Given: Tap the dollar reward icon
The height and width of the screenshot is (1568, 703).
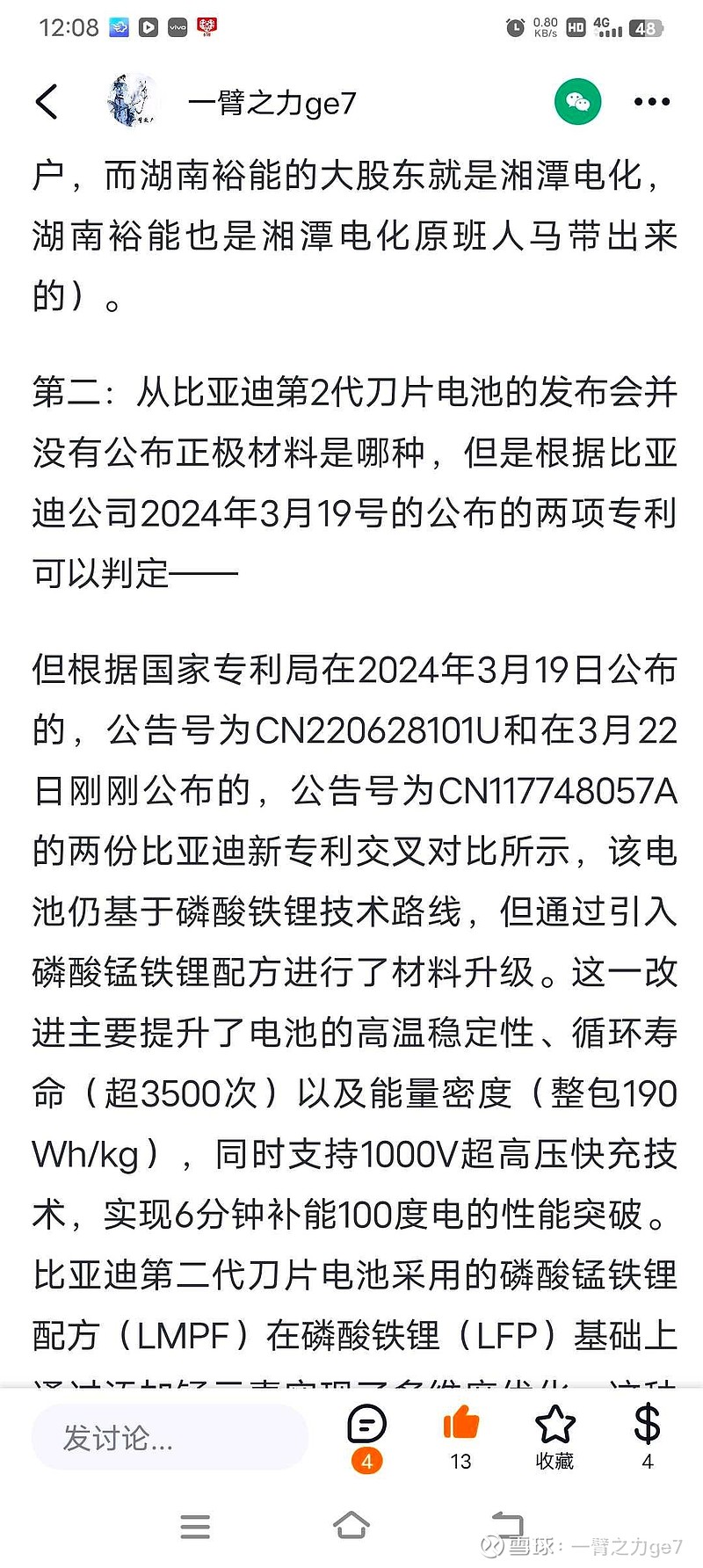Looking at the screenshot, I should (x=646, y=1419).
